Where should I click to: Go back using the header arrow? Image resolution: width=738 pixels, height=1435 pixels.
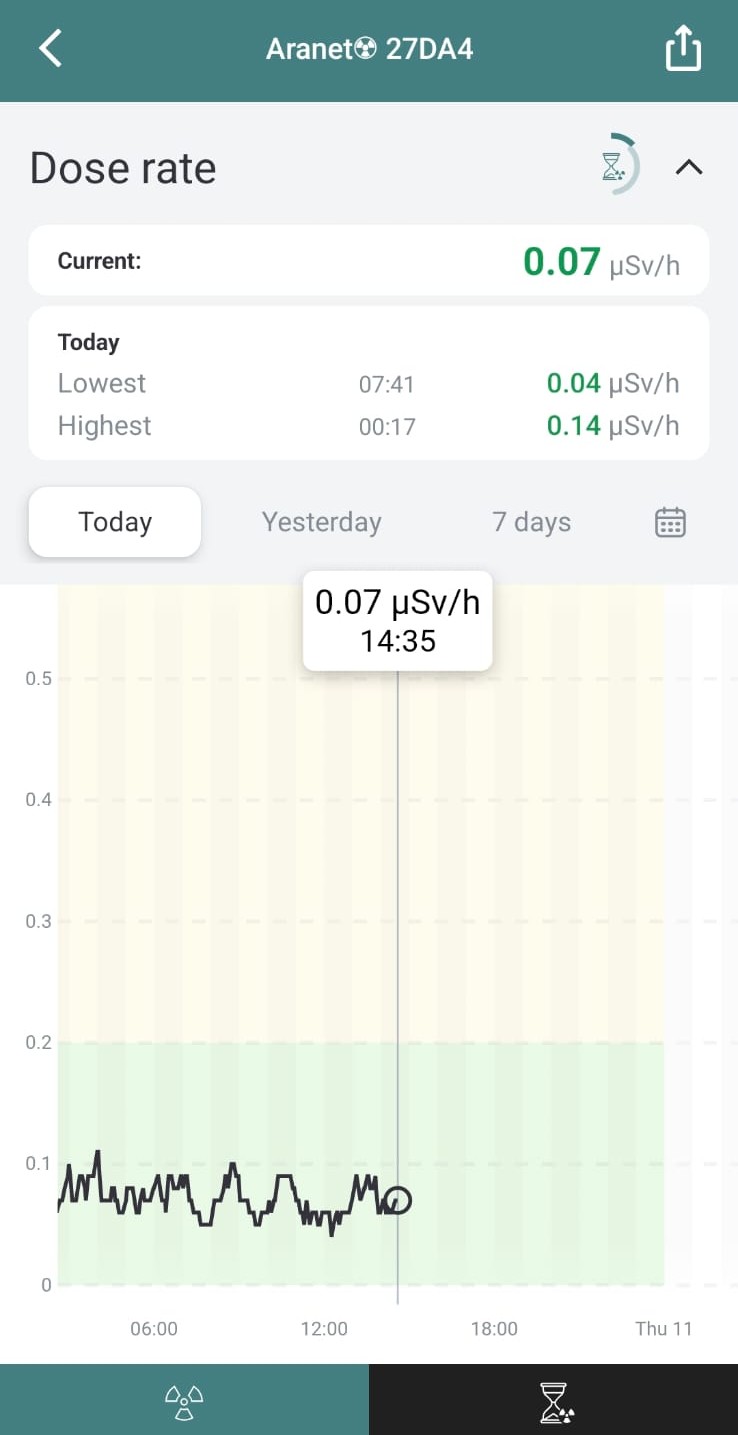pos(51,48)
